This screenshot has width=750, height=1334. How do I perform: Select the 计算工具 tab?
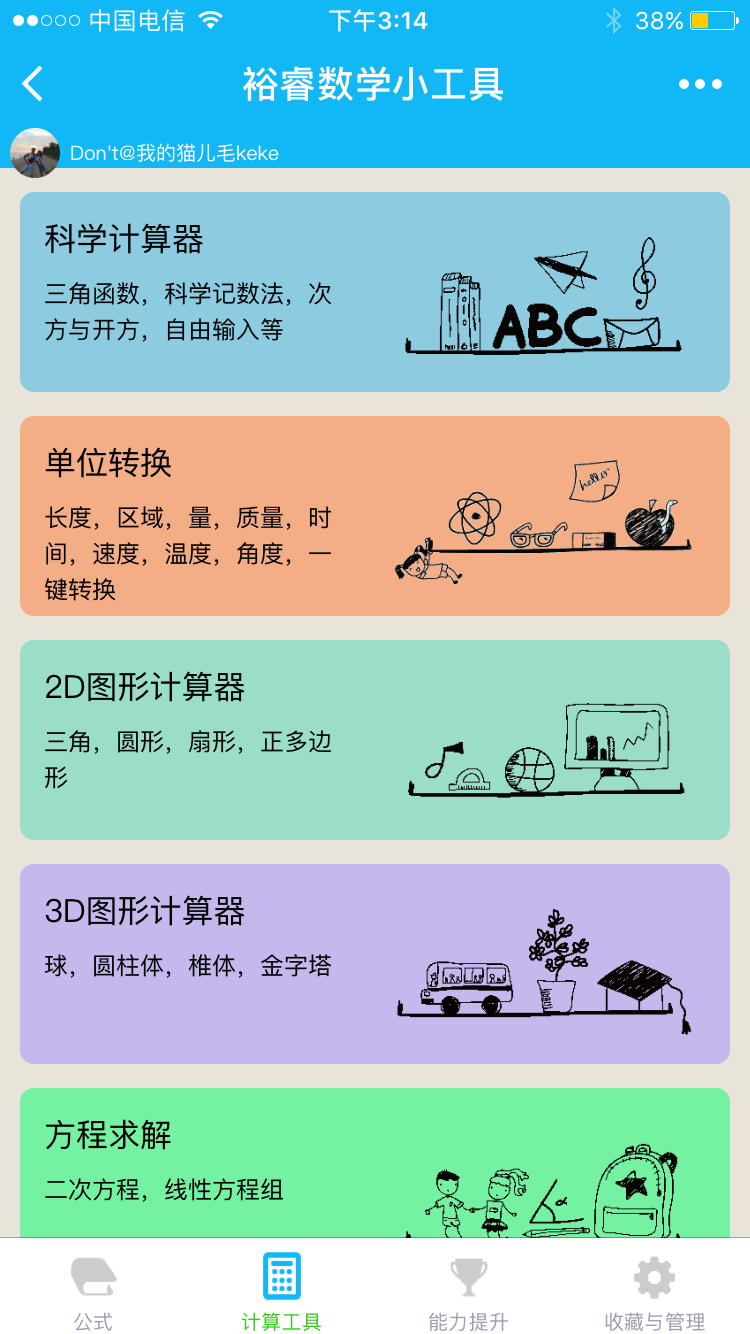[281, 1287]
